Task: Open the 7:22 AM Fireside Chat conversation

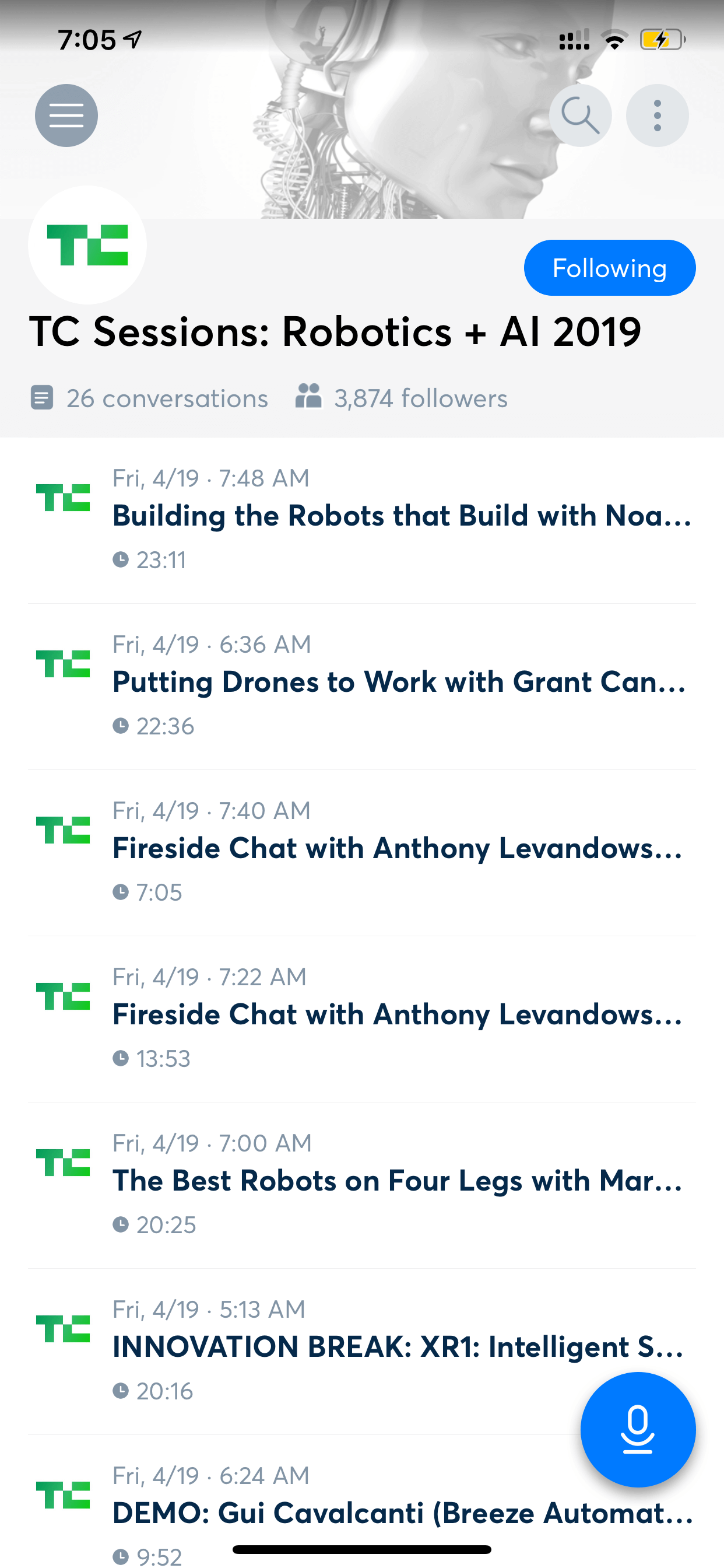Action: (x=398, y=1014)
